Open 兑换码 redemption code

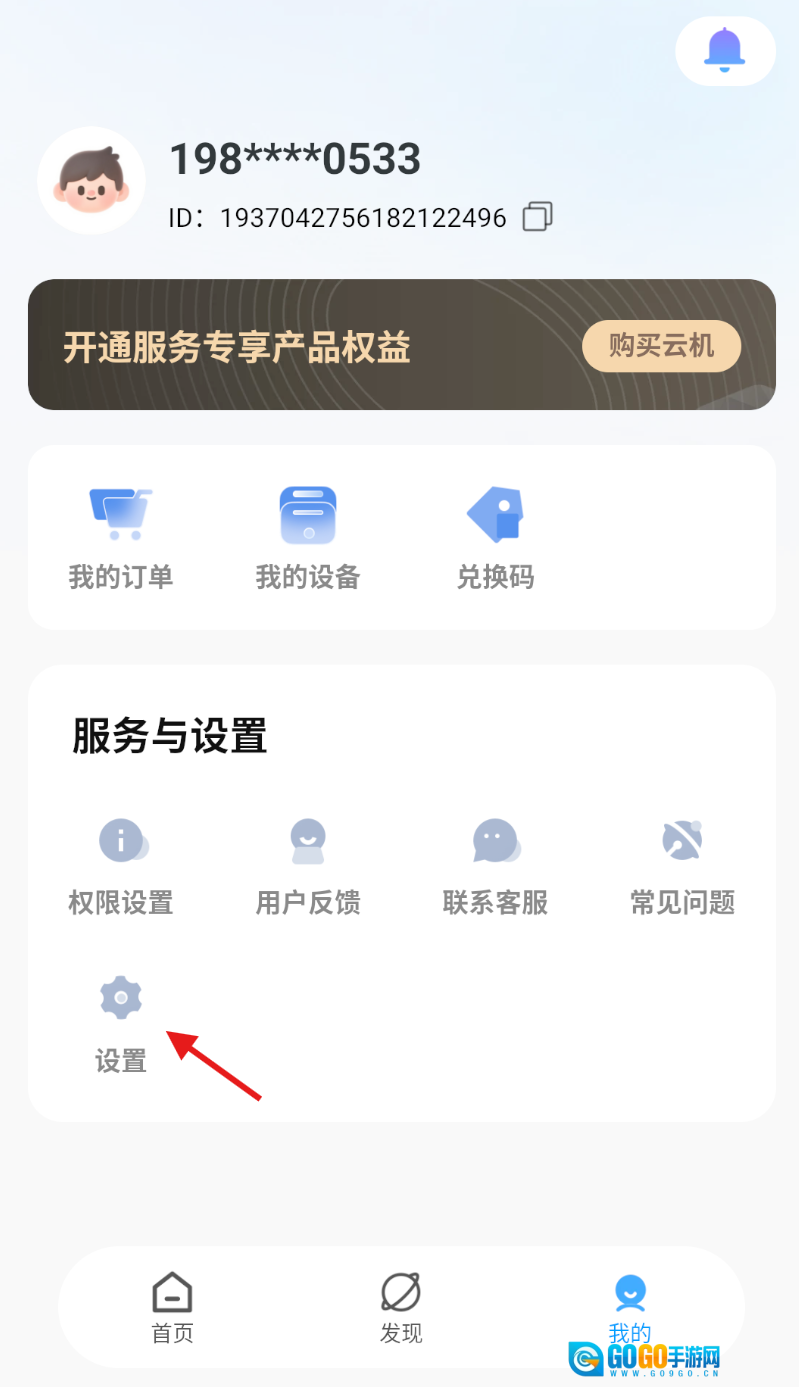tap(495, 538)
